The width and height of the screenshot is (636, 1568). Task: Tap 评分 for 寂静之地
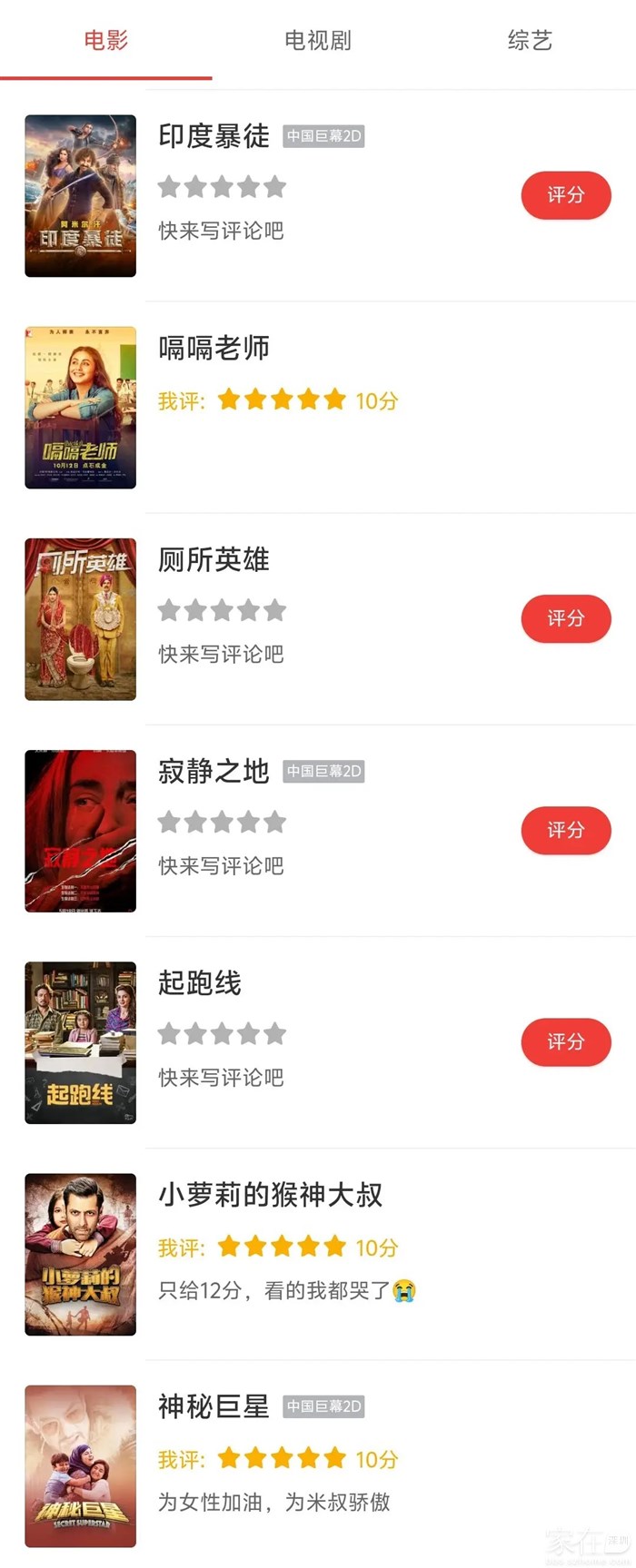click(x=565, y=830)
